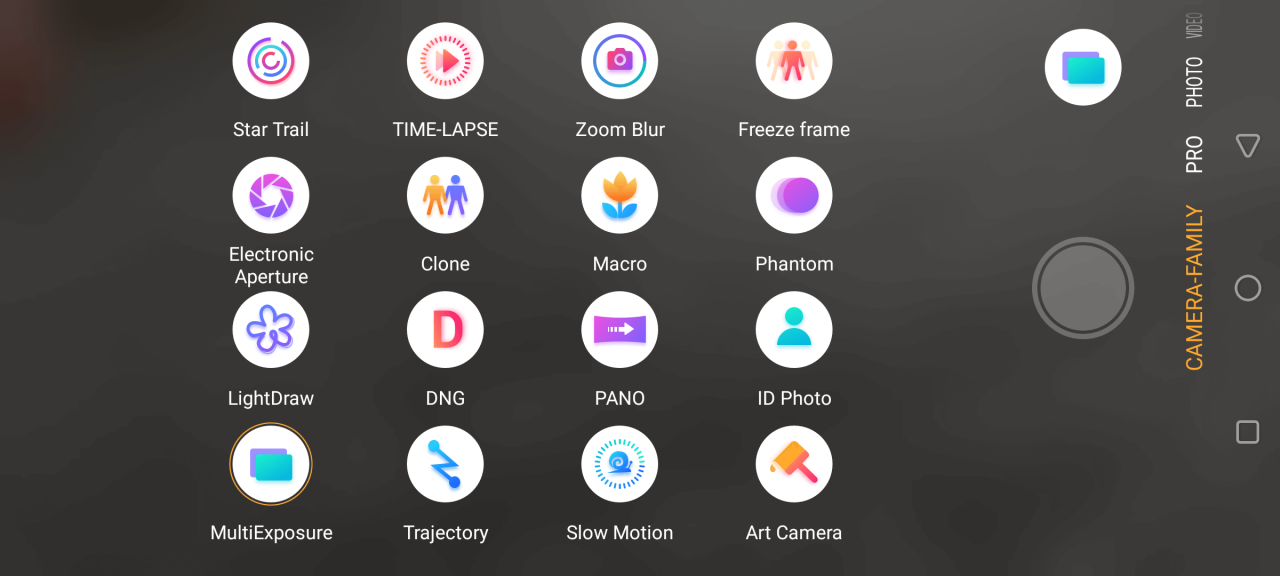Select ID Photo mode
Viewport: 1280px width, 576px height.
point(794,330)
